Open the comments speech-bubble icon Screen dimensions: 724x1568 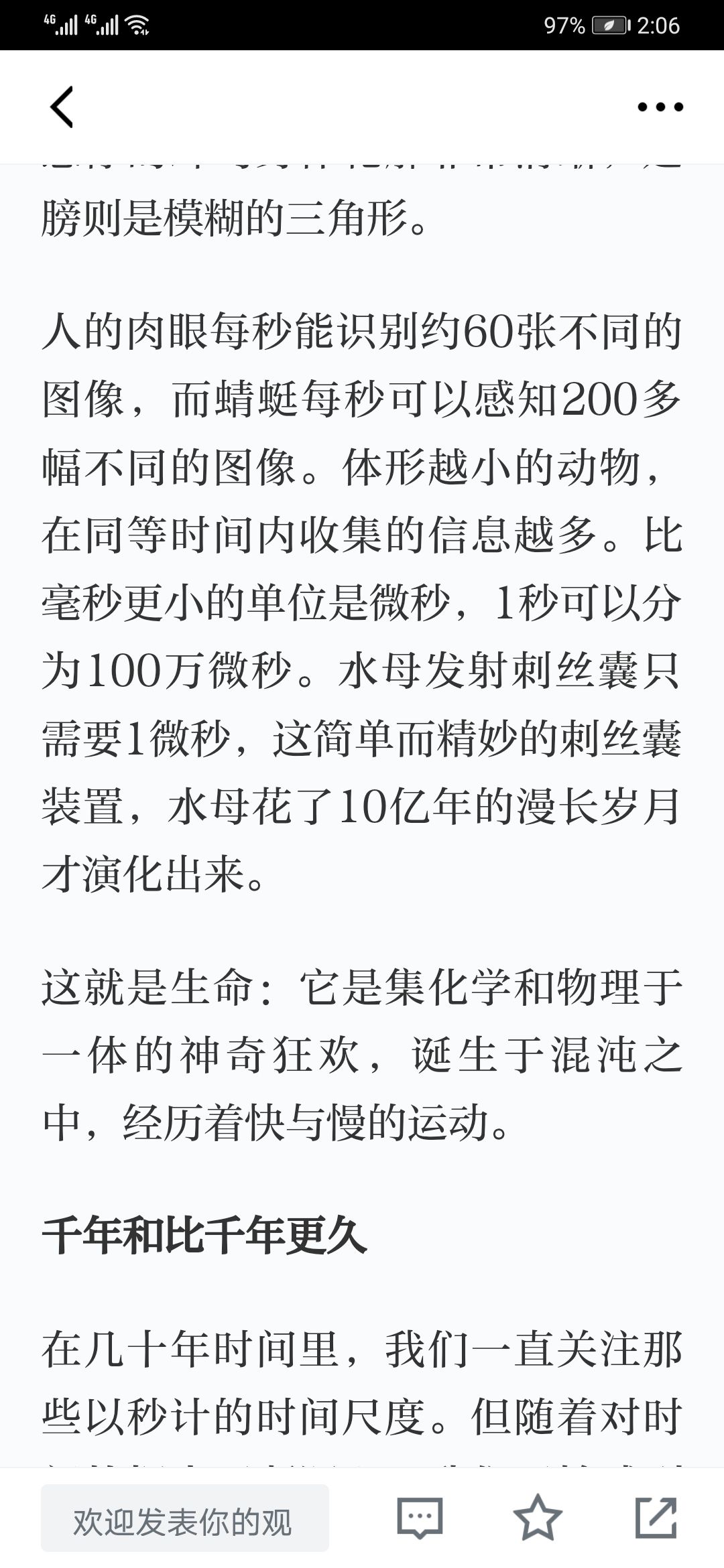pos(420,1518)
